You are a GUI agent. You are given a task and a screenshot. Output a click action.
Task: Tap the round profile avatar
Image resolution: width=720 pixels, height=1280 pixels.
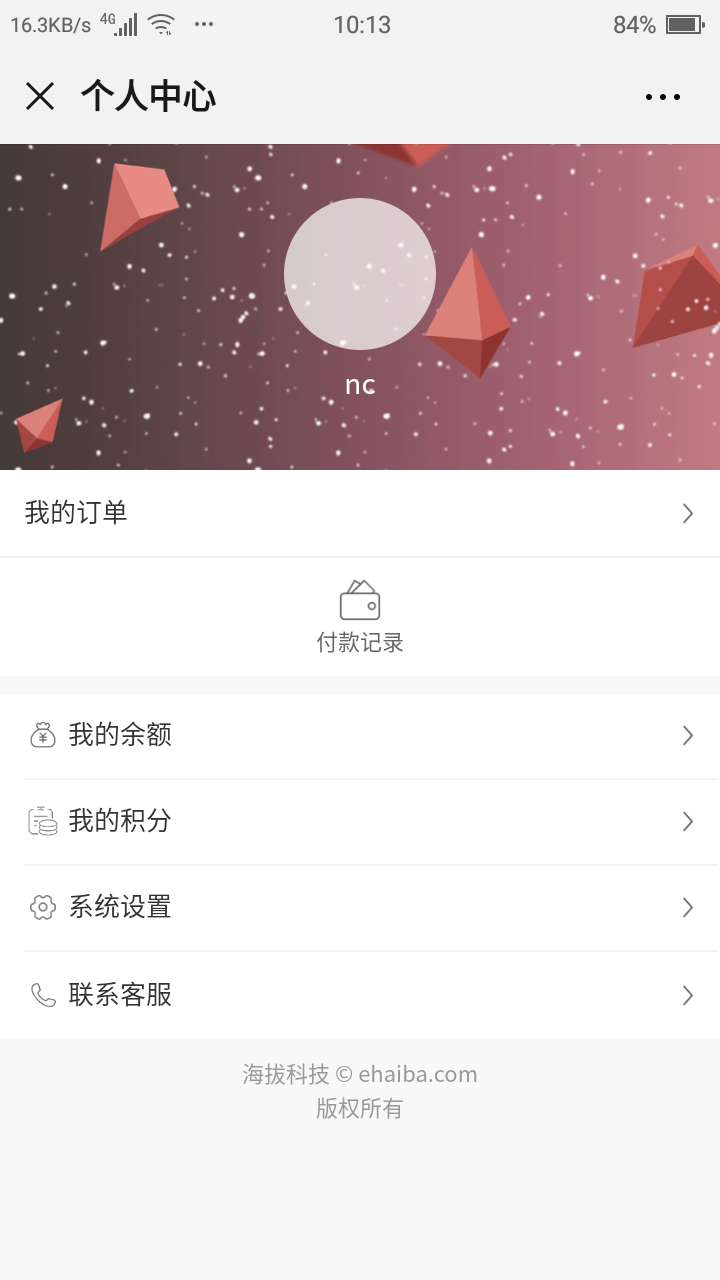pos(360,274)
